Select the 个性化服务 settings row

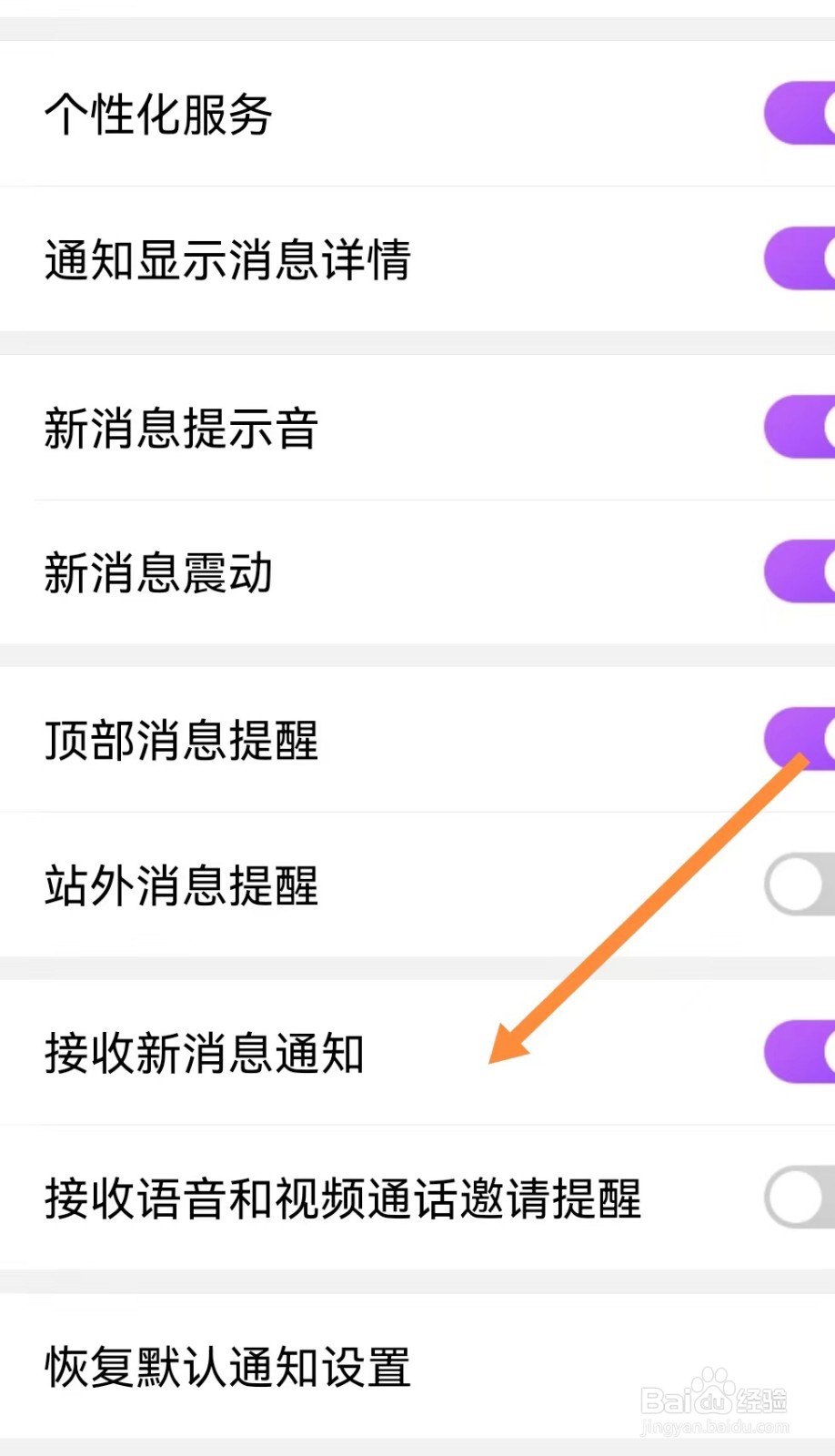click(x=157, y=115)
